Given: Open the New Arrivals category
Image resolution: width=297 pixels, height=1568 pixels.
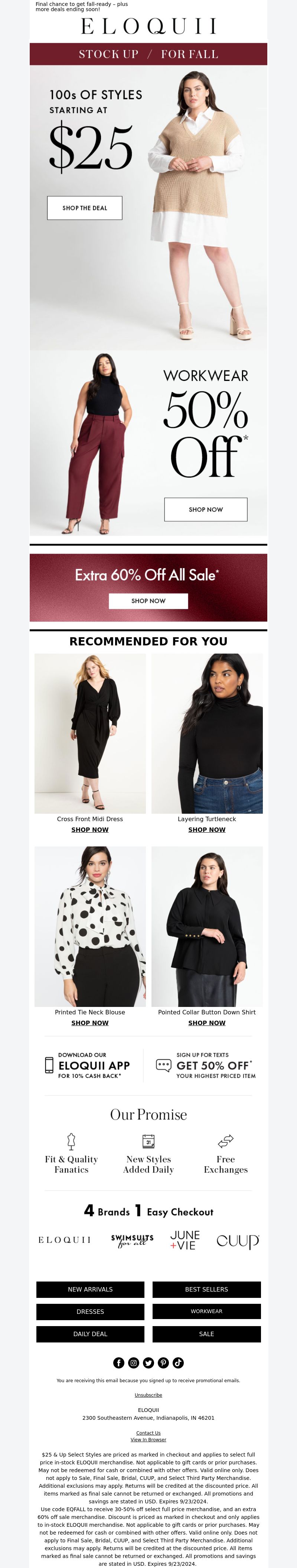Looking at the screenshot, I should (x=90, y=1289).
